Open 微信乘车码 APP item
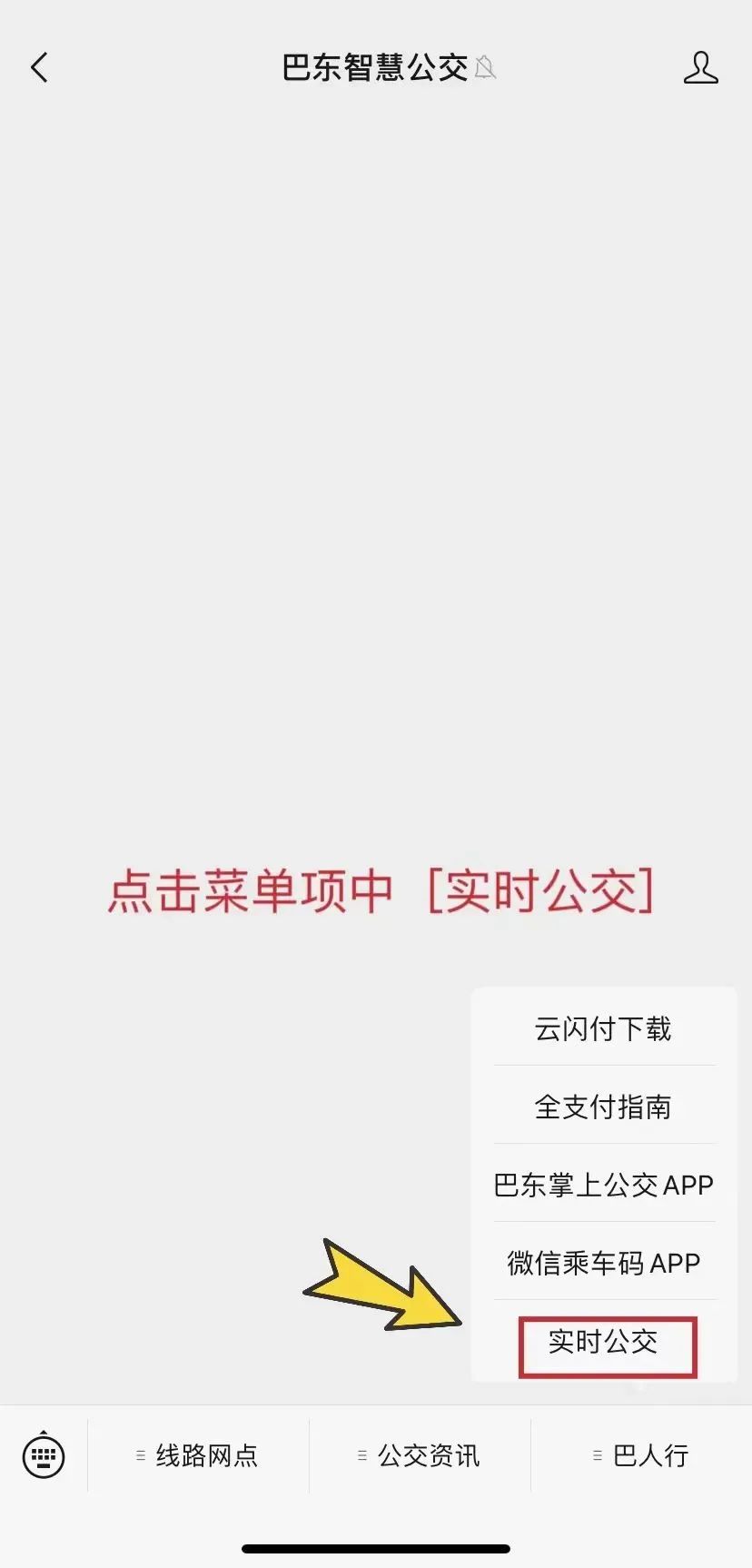 coord(603,1263)
